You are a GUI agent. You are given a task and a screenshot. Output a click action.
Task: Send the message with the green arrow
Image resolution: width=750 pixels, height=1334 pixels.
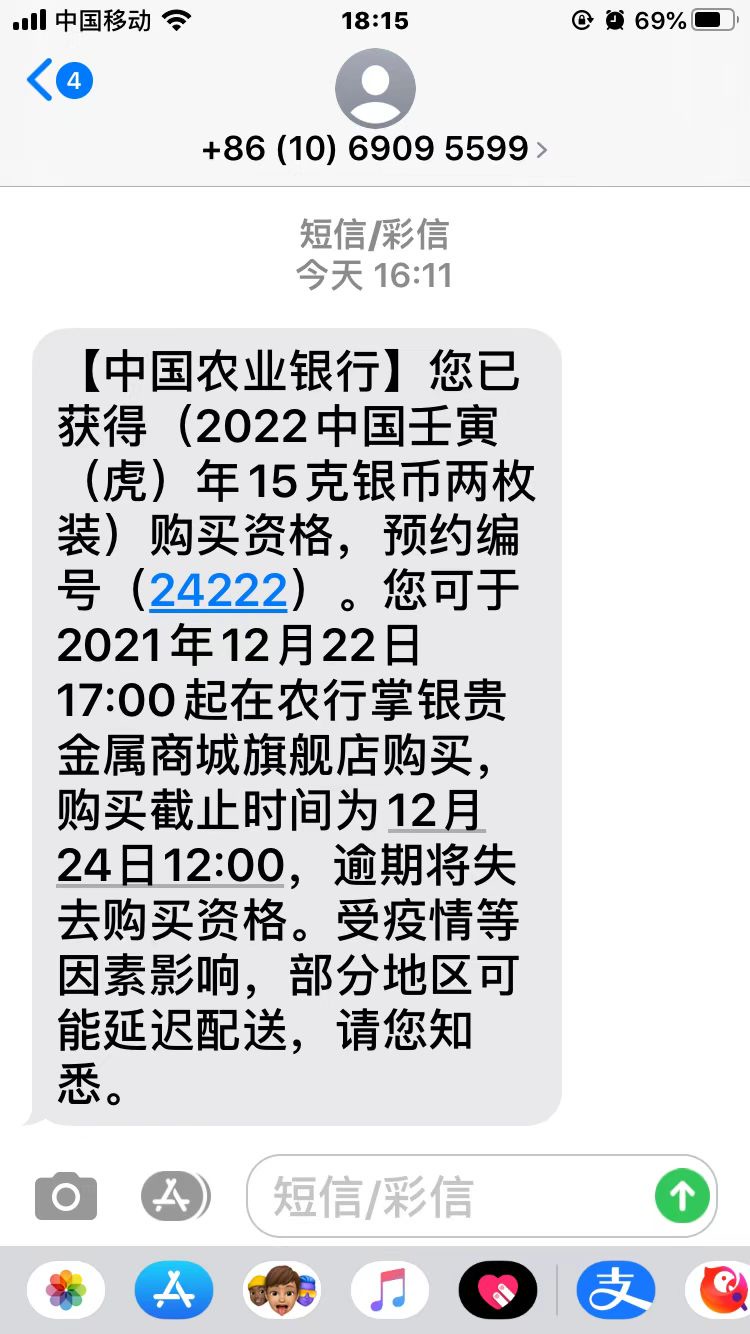coord(682,1195)
